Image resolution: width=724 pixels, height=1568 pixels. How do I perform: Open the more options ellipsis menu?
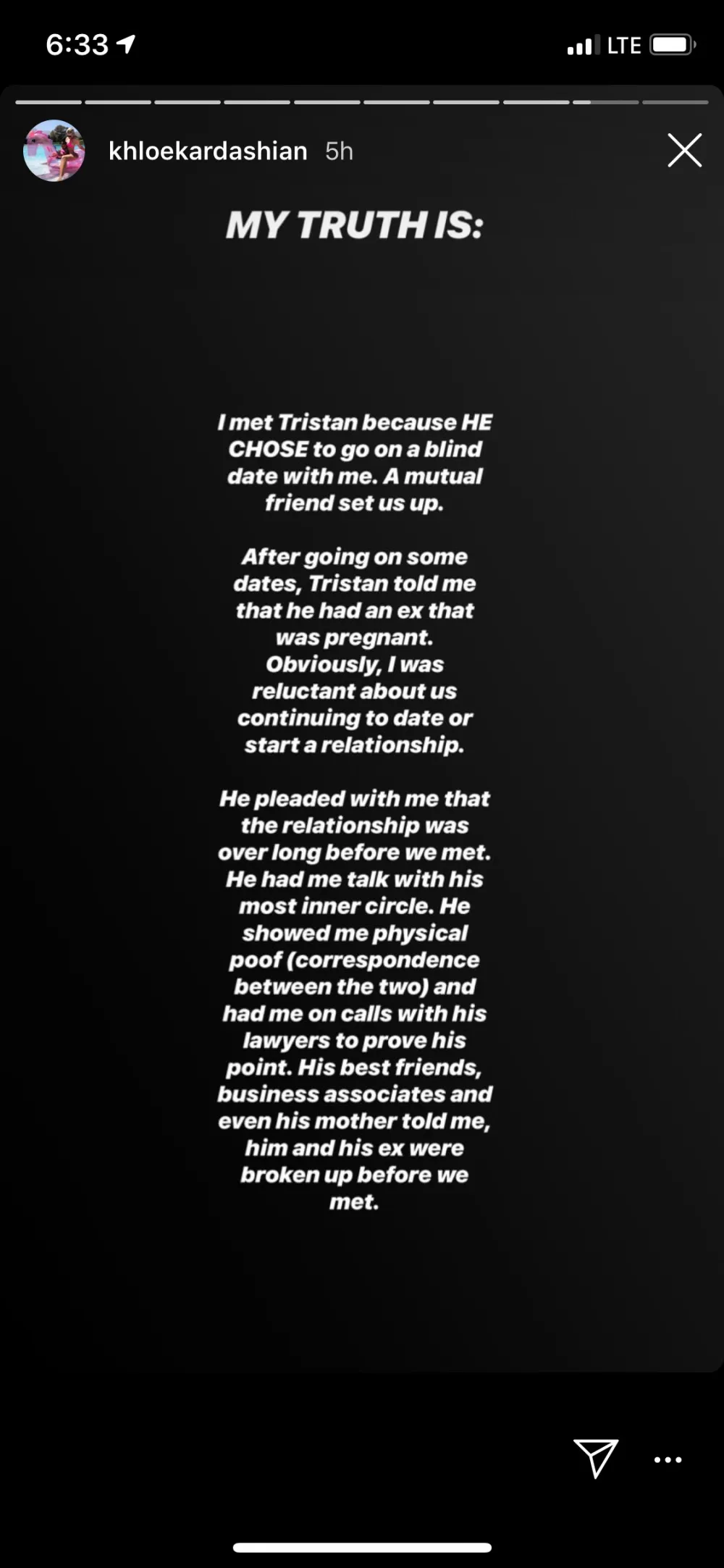pyautogui.click(x=667, y=1459)
